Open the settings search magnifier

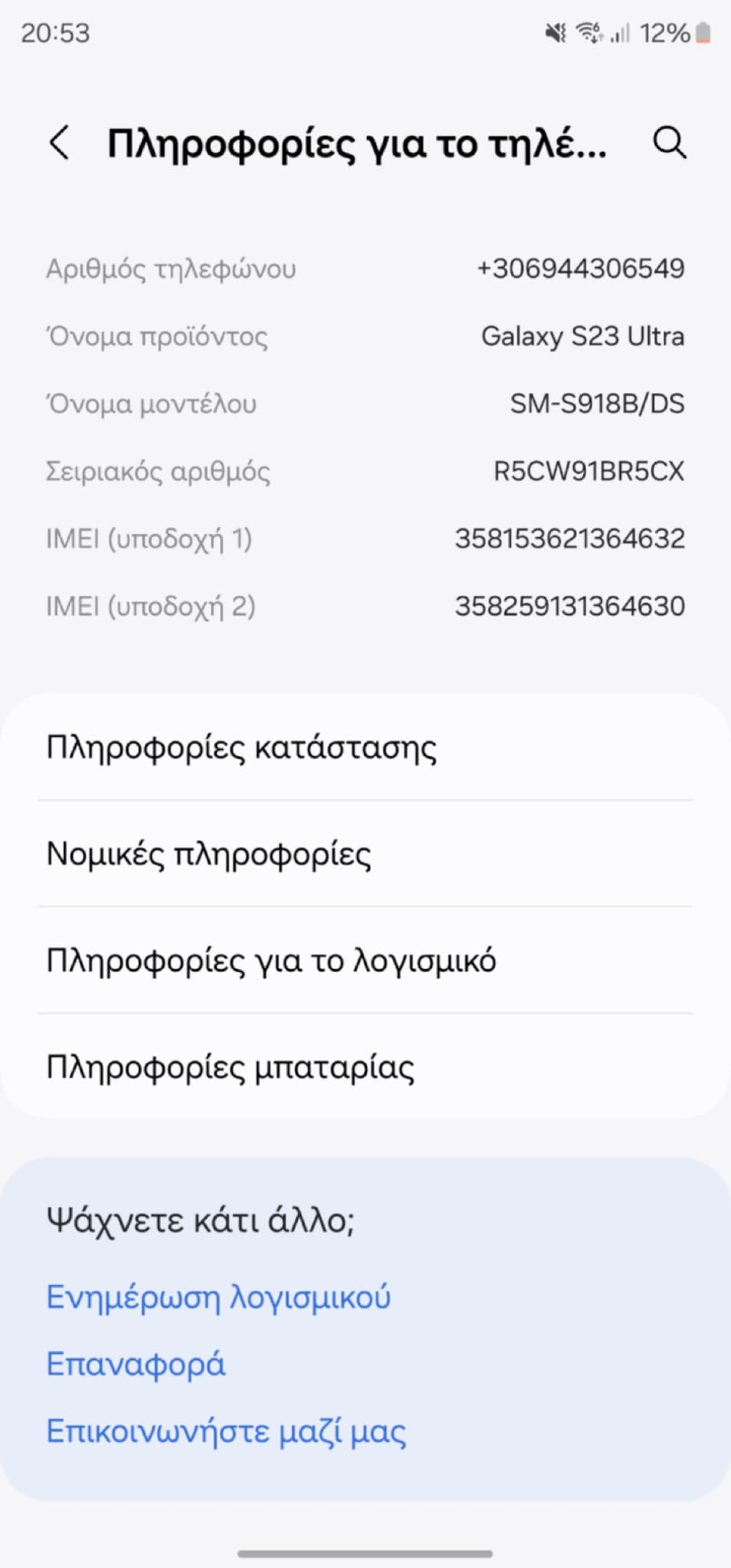click(670, 143)
